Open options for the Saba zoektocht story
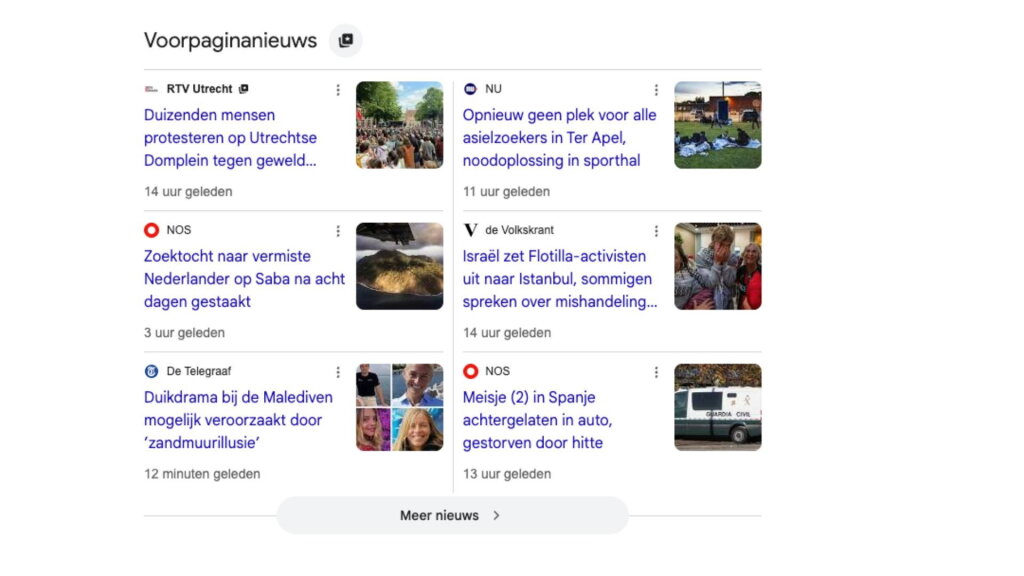The width and height of the screenshot is (1024, 576). pyautogui.click(x=338, y=231)
